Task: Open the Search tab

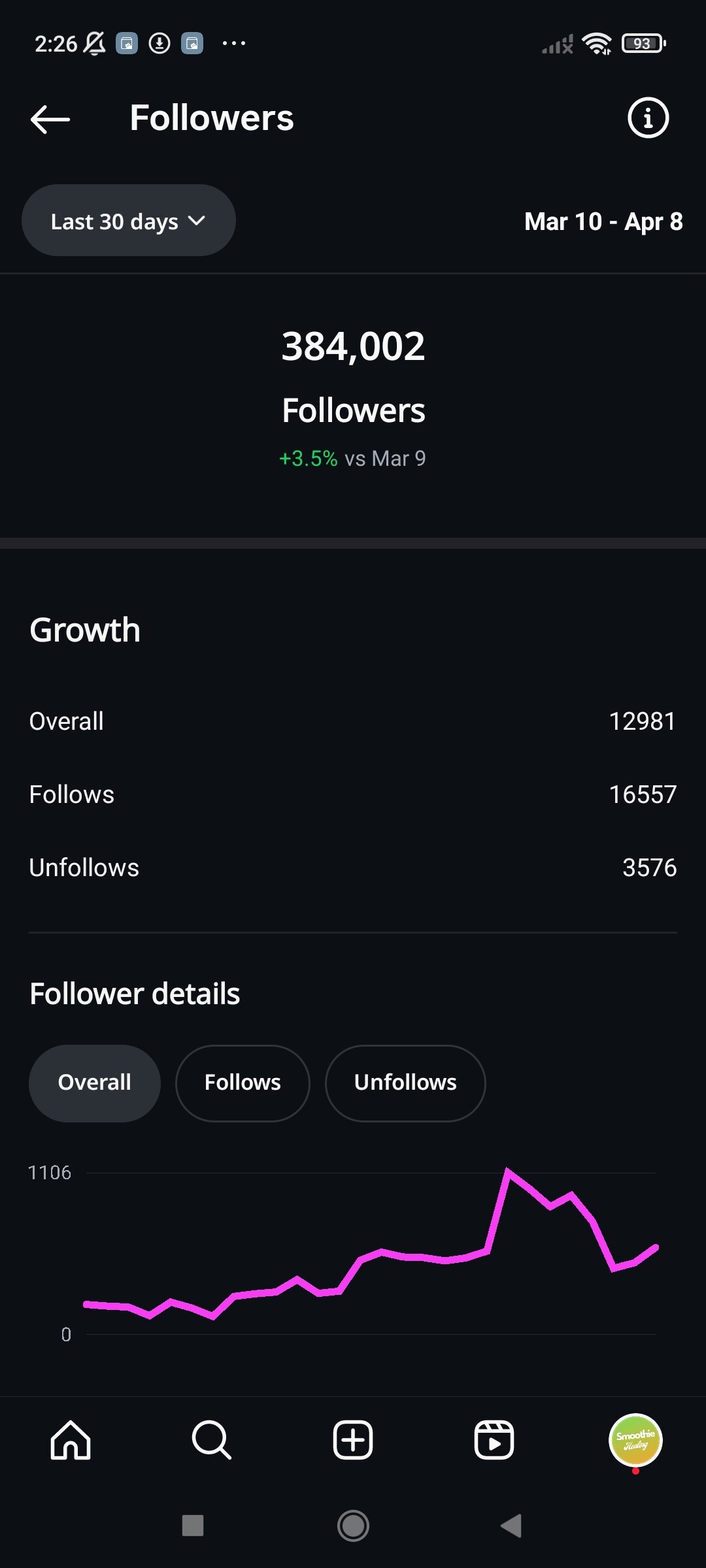Action: tap(212, 1440)
